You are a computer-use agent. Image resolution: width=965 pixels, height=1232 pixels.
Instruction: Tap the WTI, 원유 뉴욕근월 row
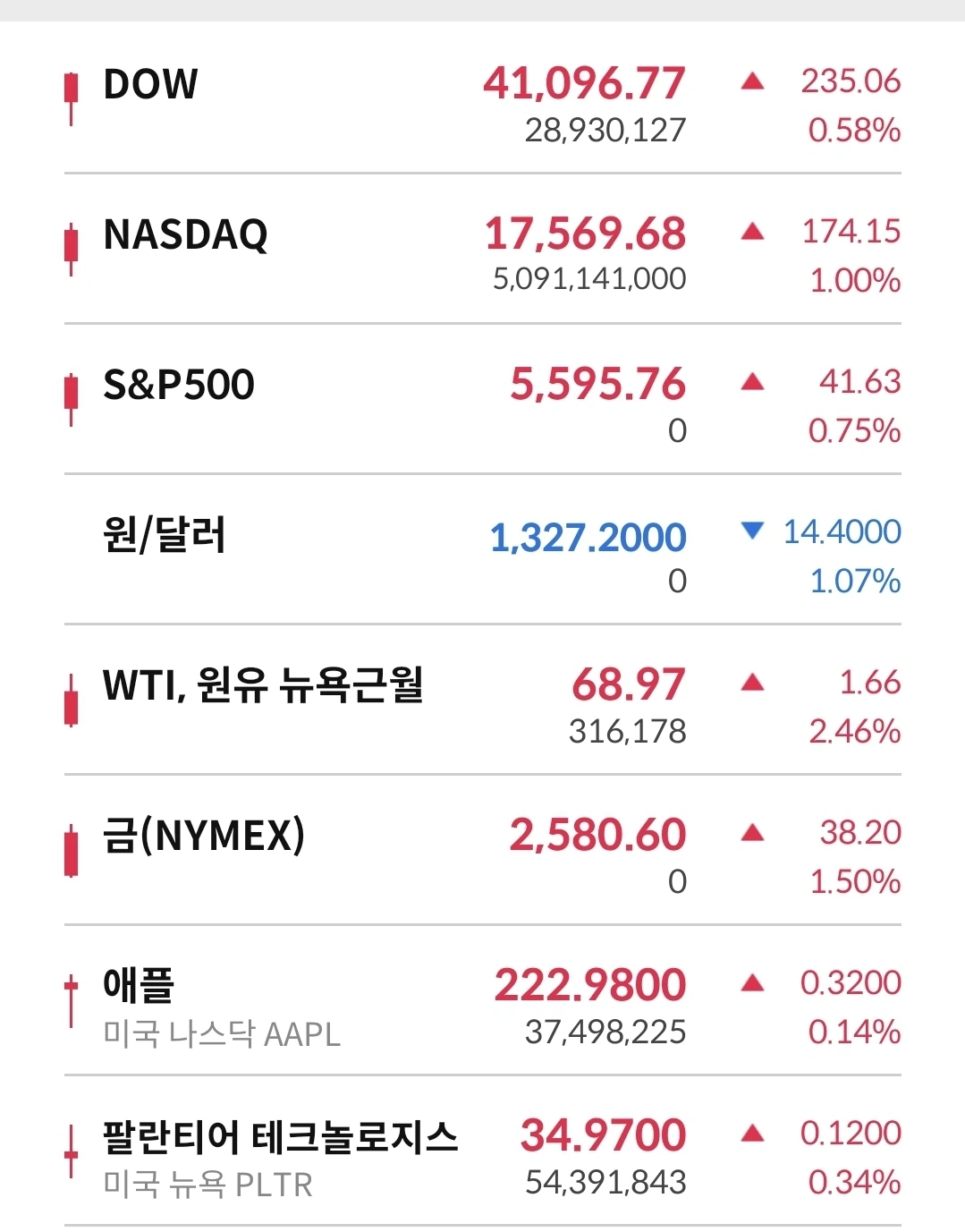(x=263, y=686)
